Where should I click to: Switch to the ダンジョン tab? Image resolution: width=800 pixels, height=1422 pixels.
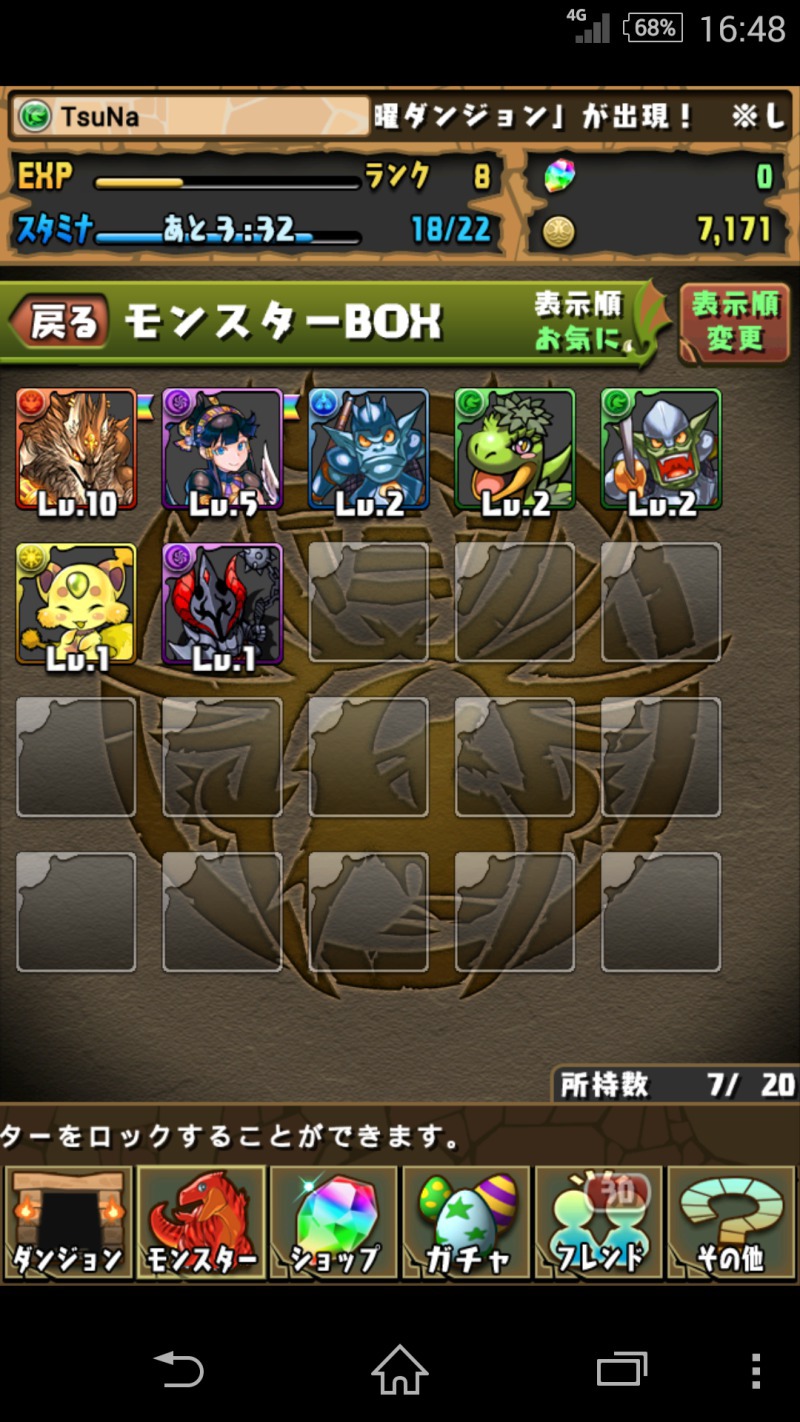coord(68,1222)
